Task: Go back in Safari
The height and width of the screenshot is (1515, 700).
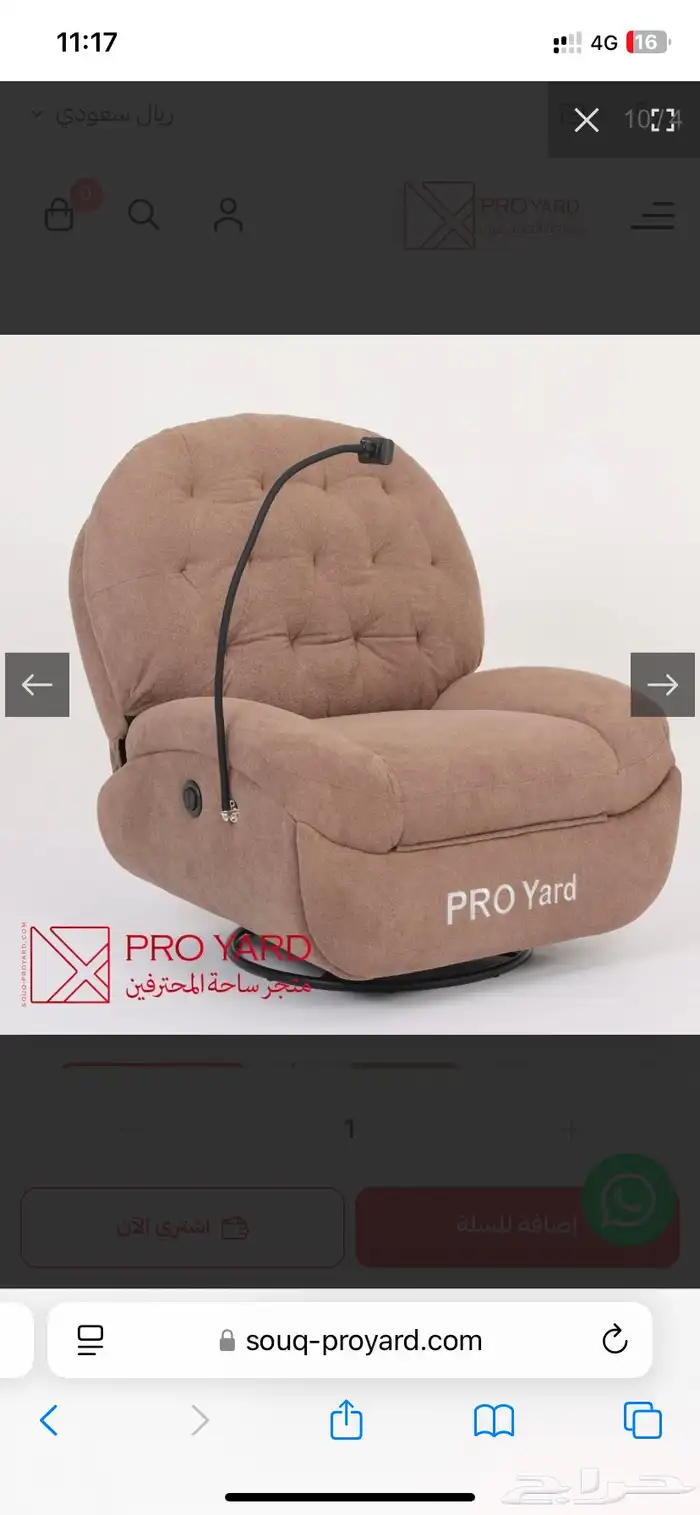Action: [49, 1420]
